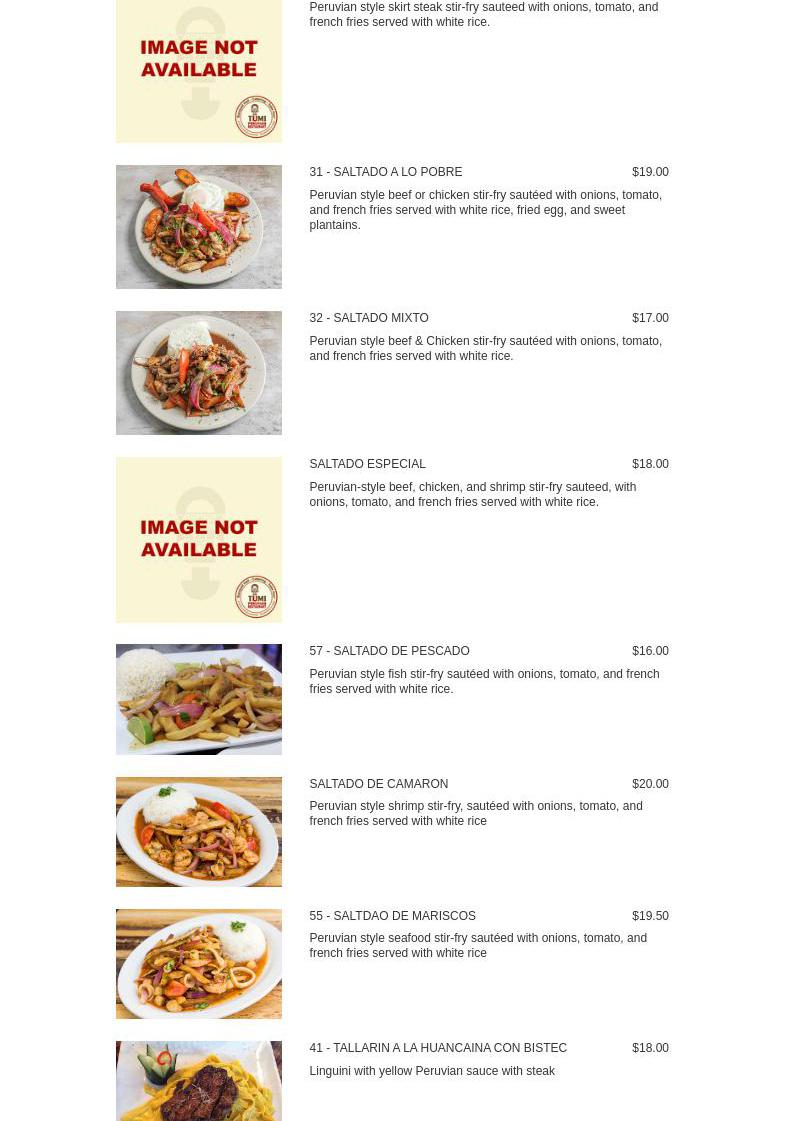Tap the 55 - Saltdao de Mariscos item
The height and width of the screenshot is (1121, 785).
pos(392,917)
